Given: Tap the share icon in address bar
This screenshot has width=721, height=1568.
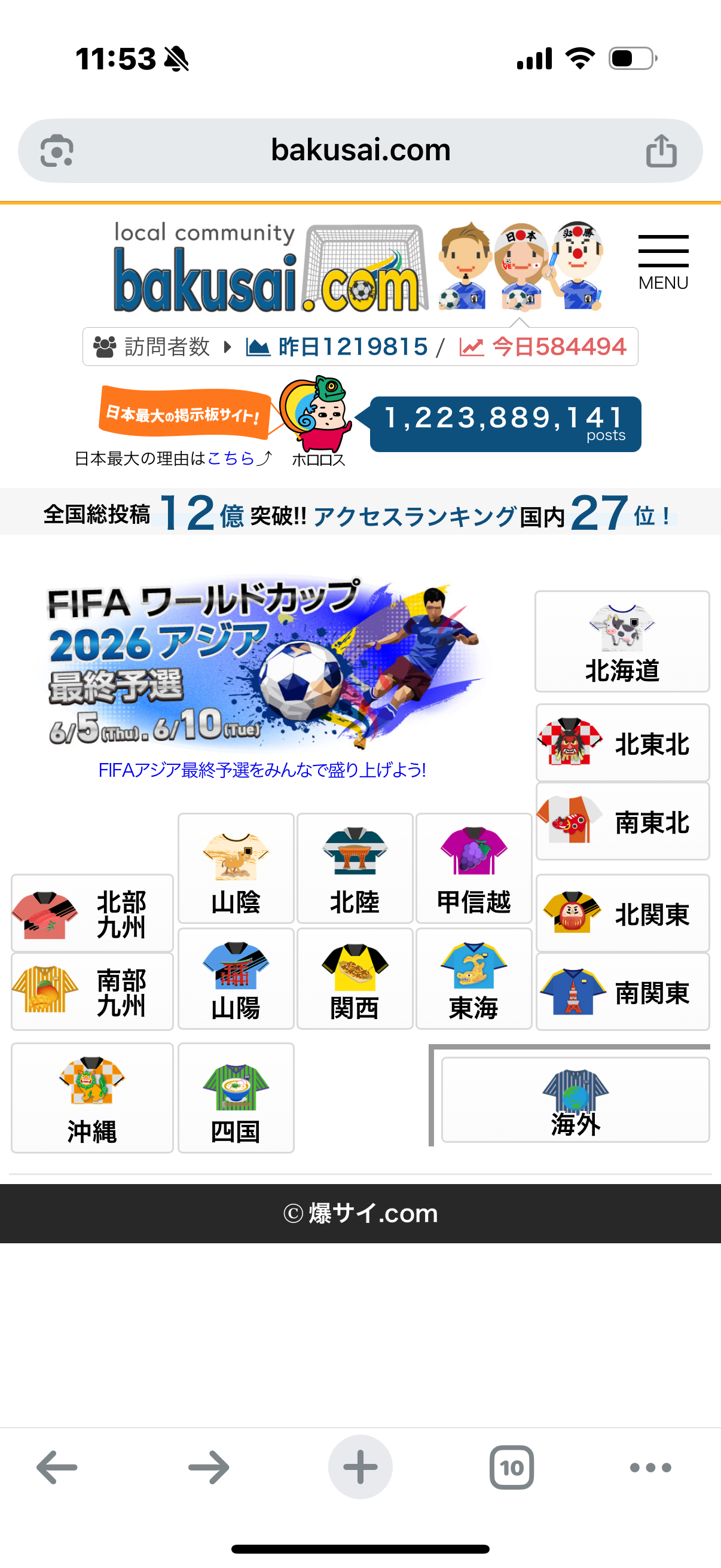Looking at the screenshot, I should click(661, 150).
